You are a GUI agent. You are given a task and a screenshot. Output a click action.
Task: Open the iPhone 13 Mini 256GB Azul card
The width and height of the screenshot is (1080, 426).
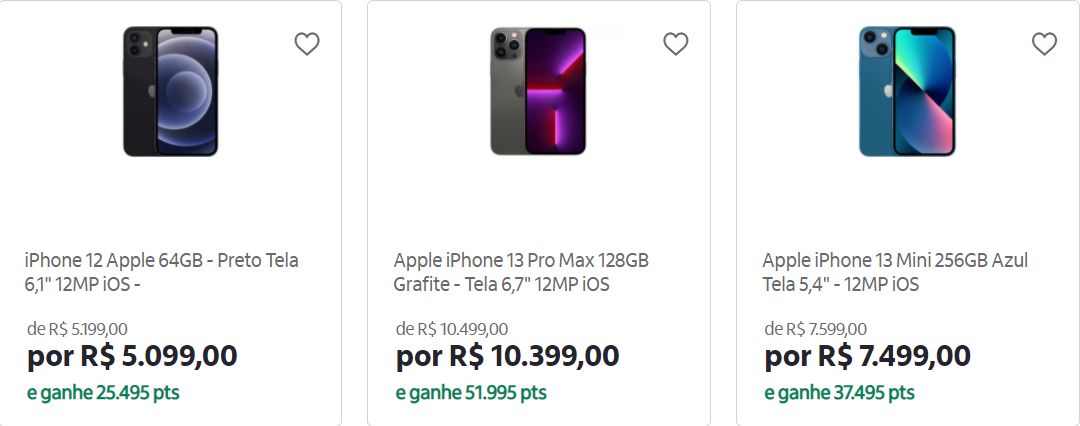coord(894,272)
